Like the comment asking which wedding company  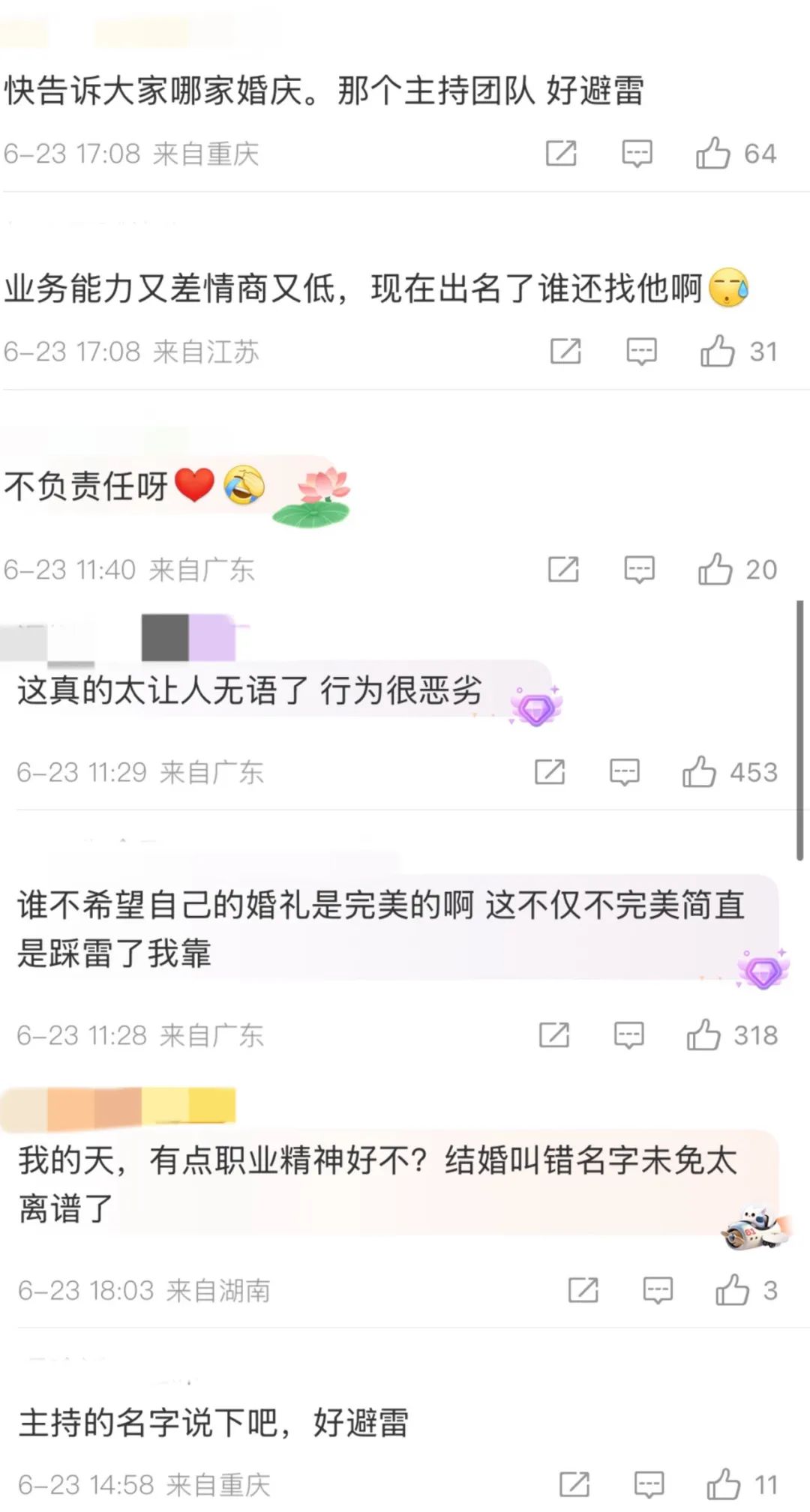pyautogui.click(x=712, y=154)
